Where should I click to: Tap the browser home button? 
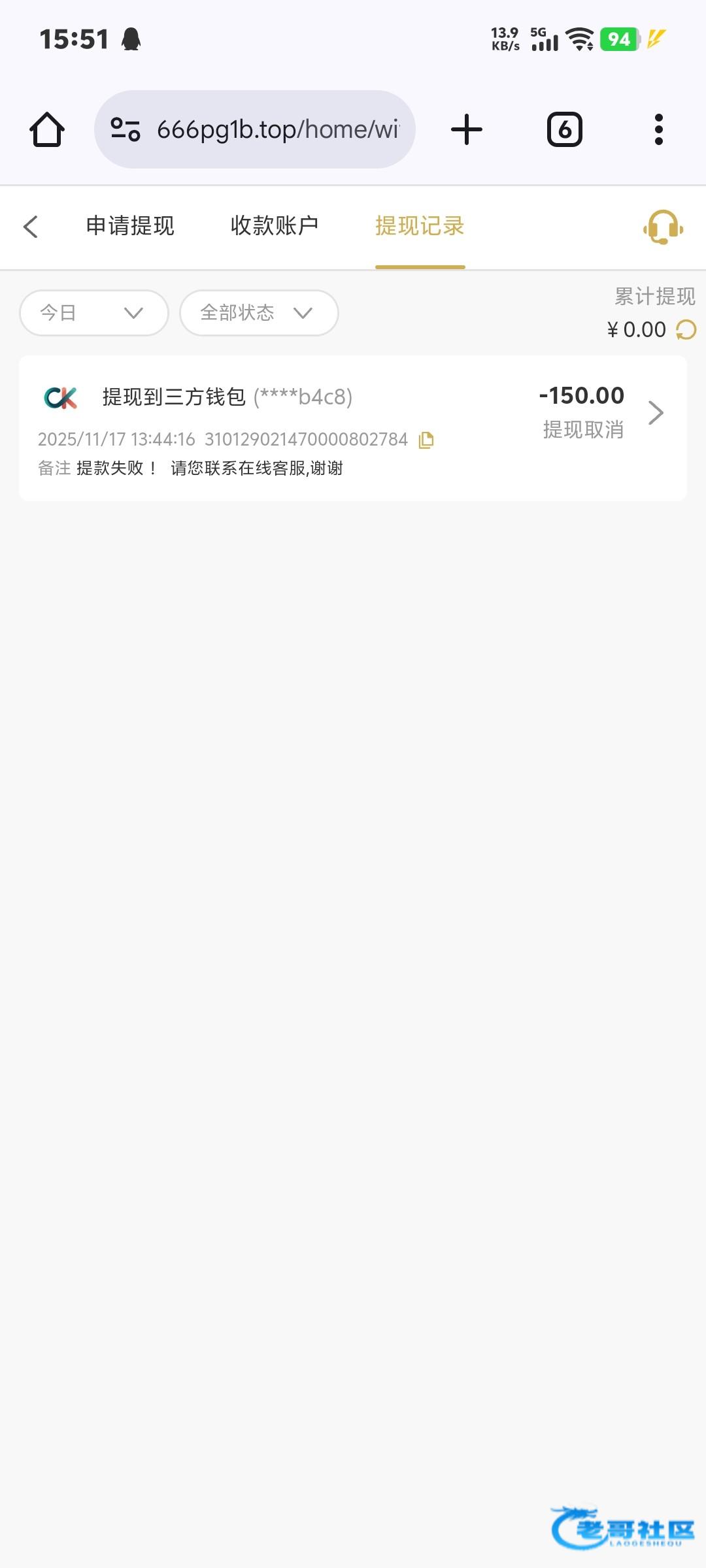coord(47,129)
